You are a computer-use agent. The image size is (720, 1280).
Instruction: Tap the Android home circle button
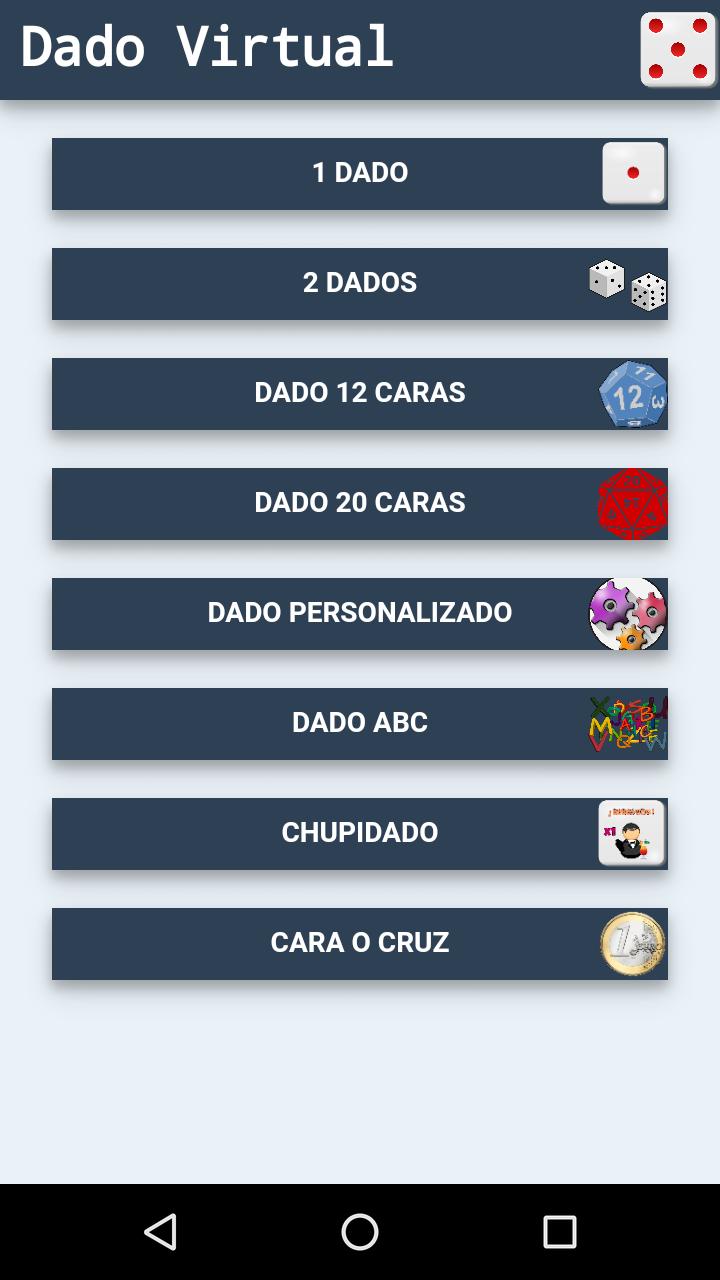pos(360,1232)
